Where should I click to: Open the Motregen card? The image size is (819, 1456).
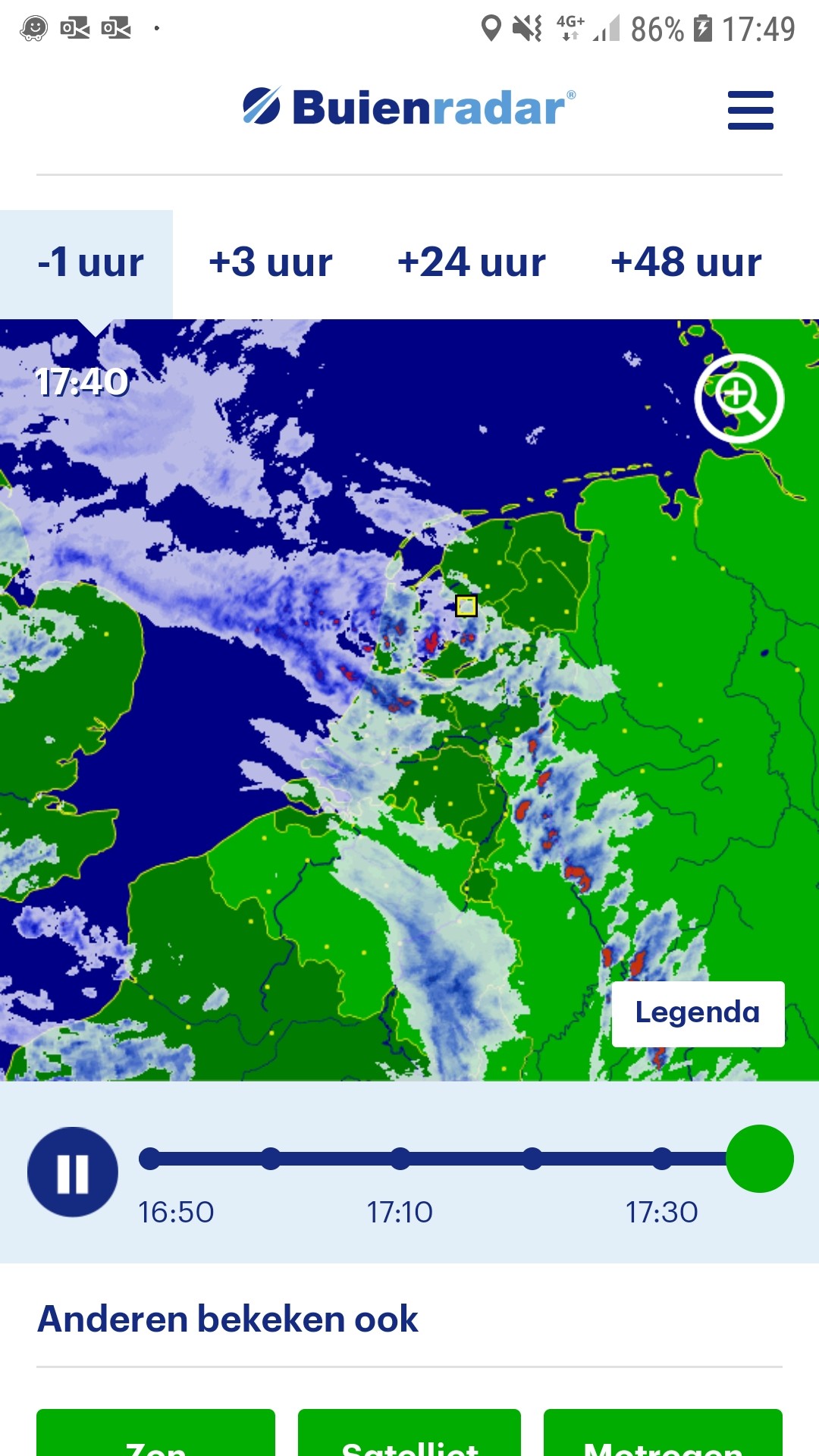[663, 1432]
